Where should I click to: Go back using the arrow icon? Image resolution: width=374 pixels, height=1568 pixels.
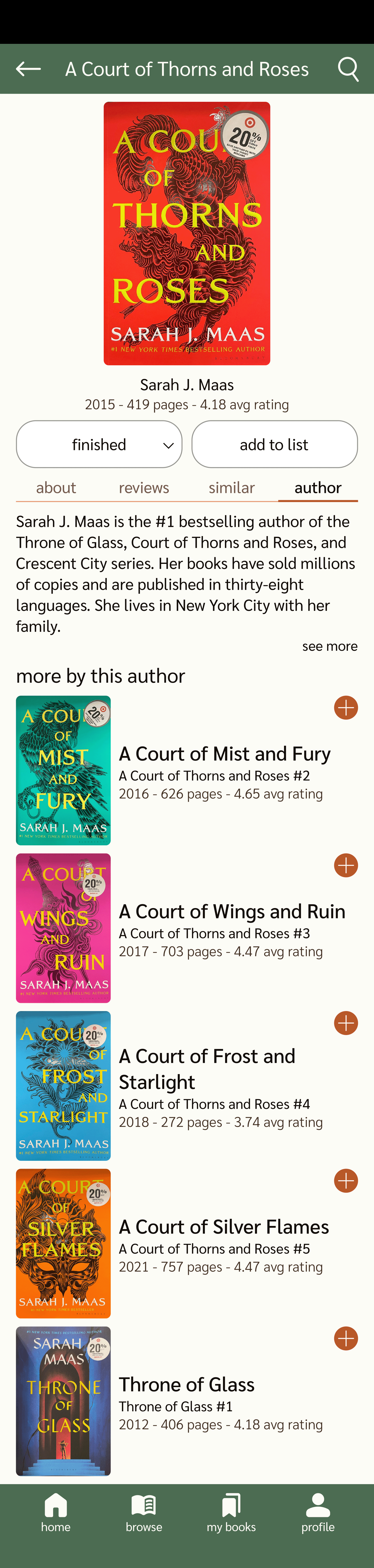click(x=28, y=69)
